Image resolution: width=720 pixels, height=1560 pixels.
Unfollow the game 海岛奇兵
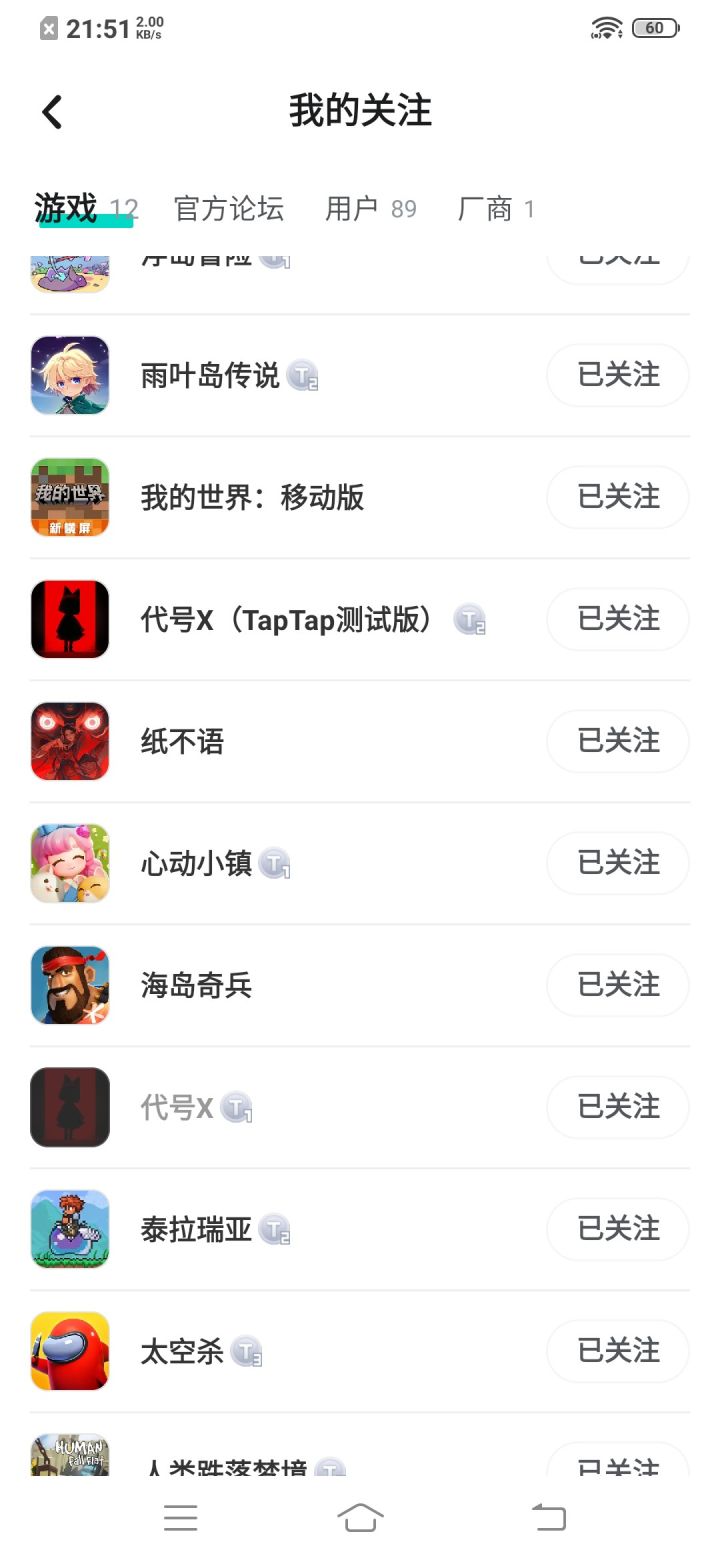click(618, 985)
